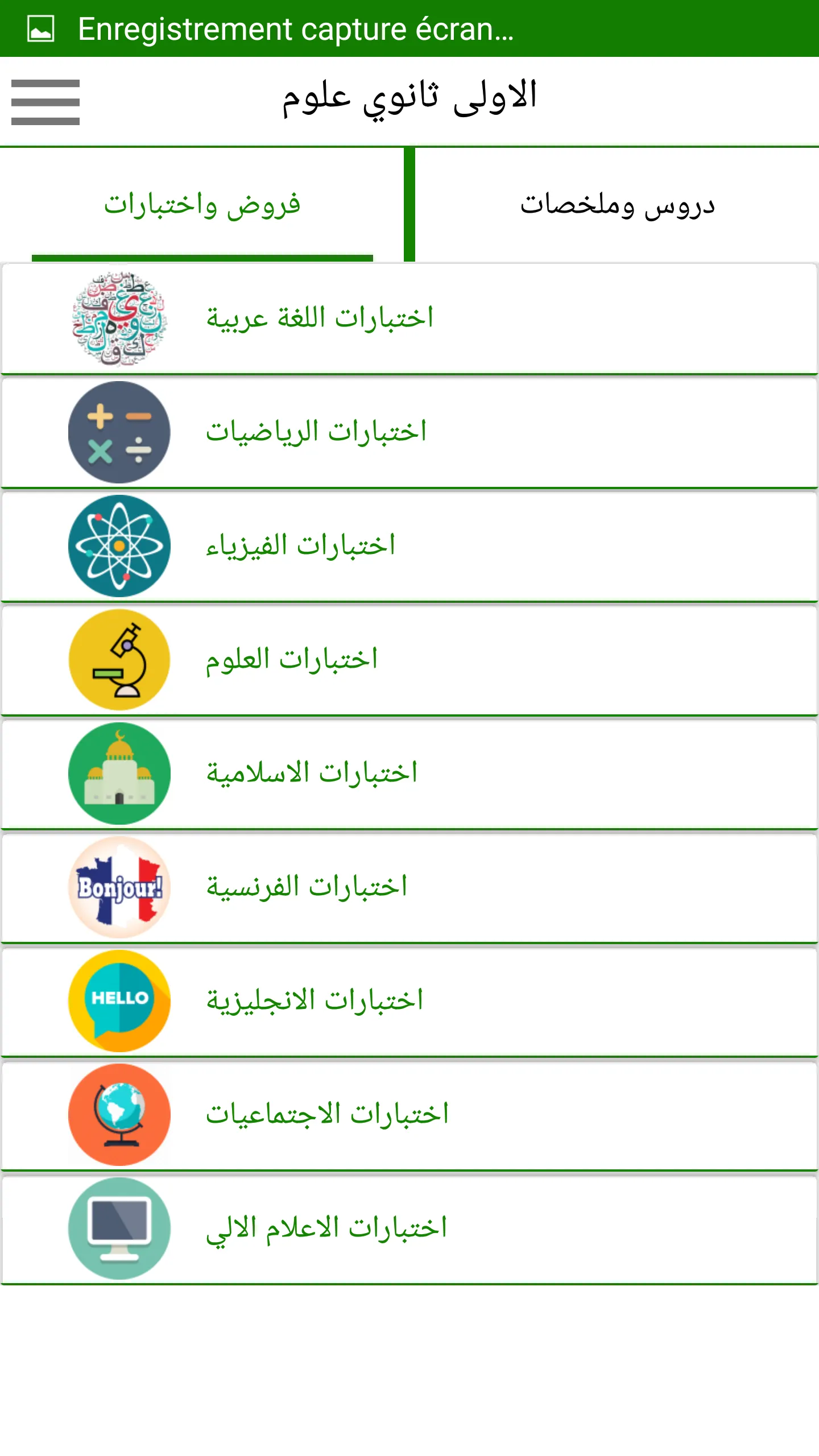Open اختبارات الفرنسية row
Viewport: 819px width, 1456px height.
tap(409, 887)
